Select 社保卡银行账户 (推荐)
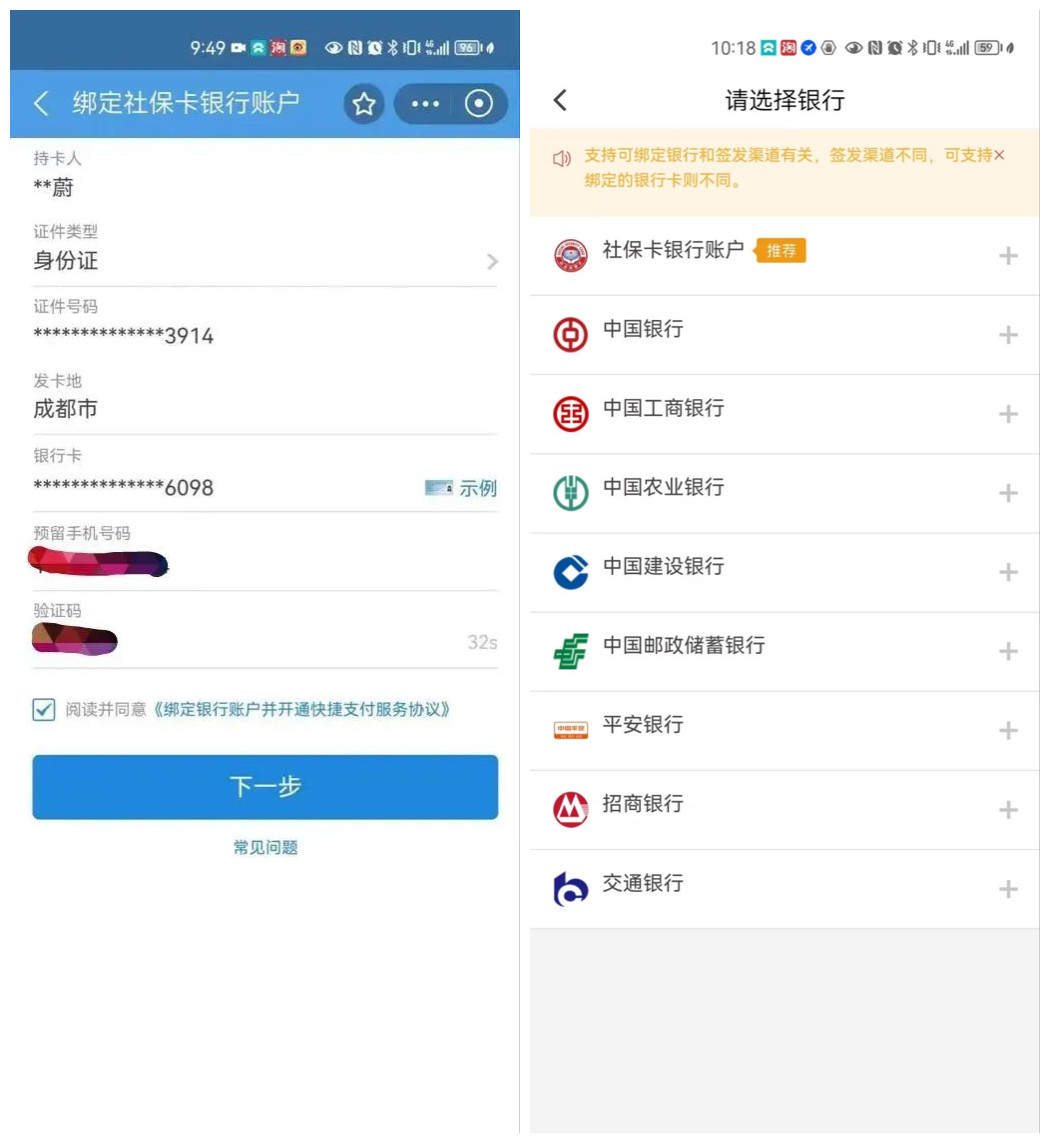This screenshot has height=1143, width=1050. (784, 255)
